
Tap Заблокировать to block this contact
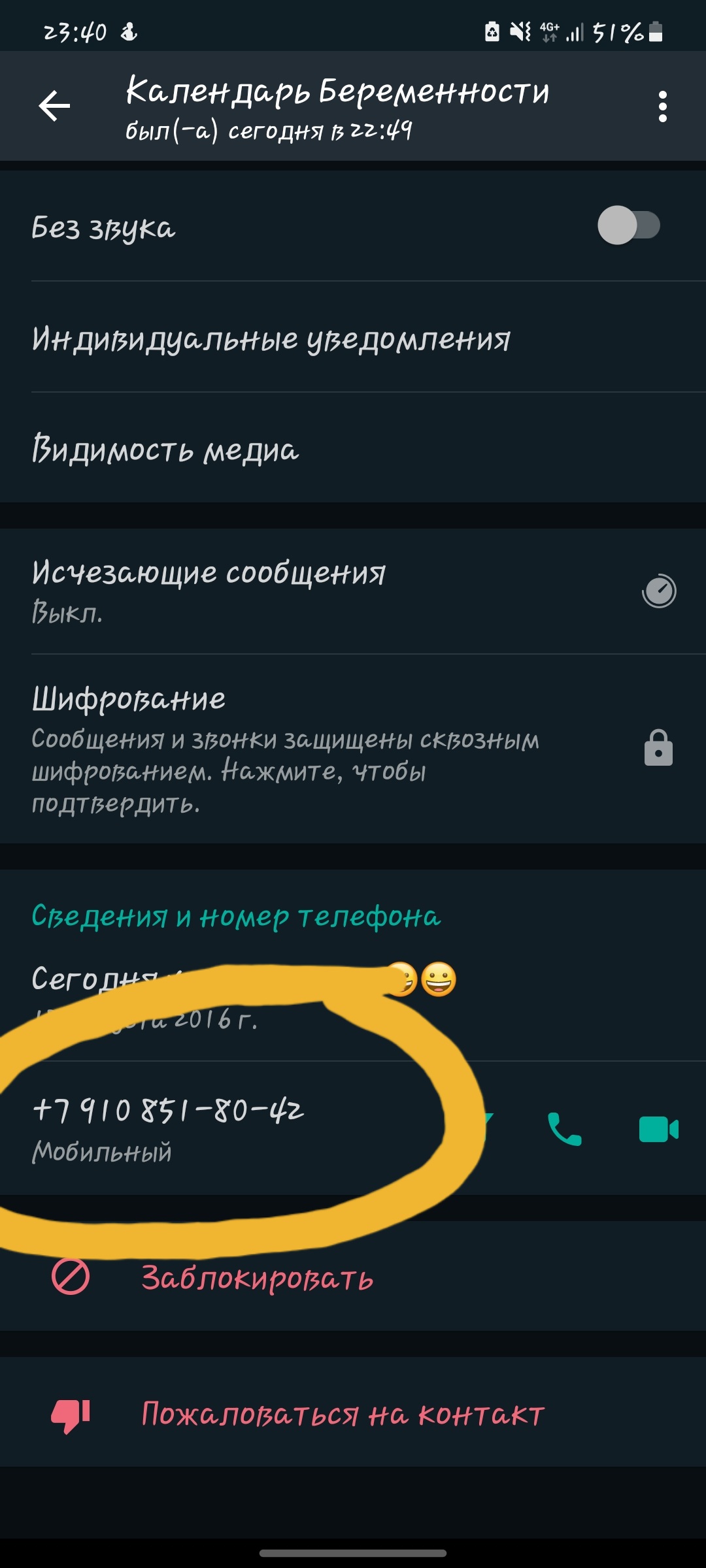(353, 1277)
